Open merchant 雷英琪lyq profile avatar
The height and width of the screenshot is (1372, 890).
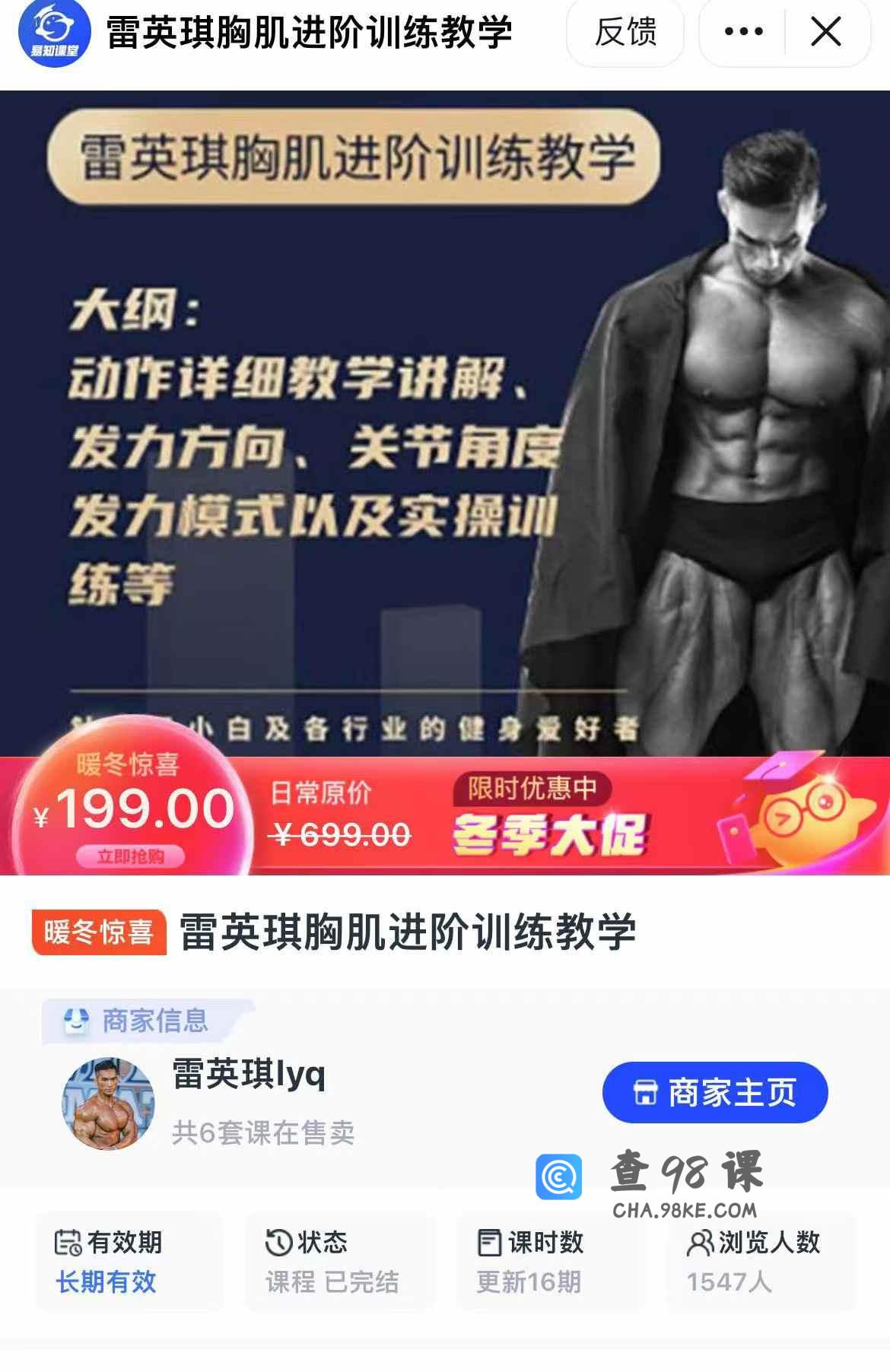pos(108,1104)
